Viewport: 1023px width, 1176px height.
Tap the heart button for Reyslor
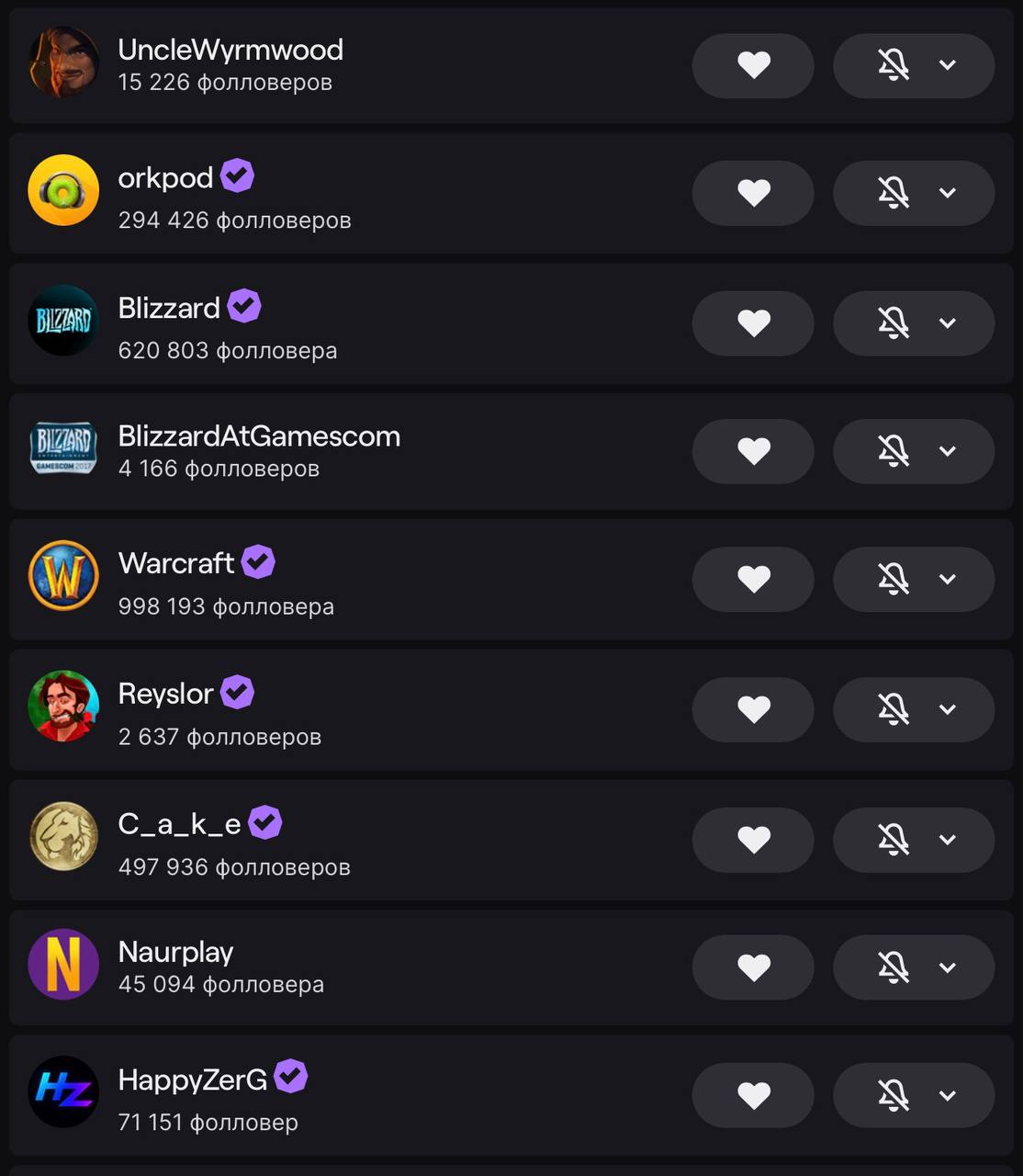click(x=753, y=709)
